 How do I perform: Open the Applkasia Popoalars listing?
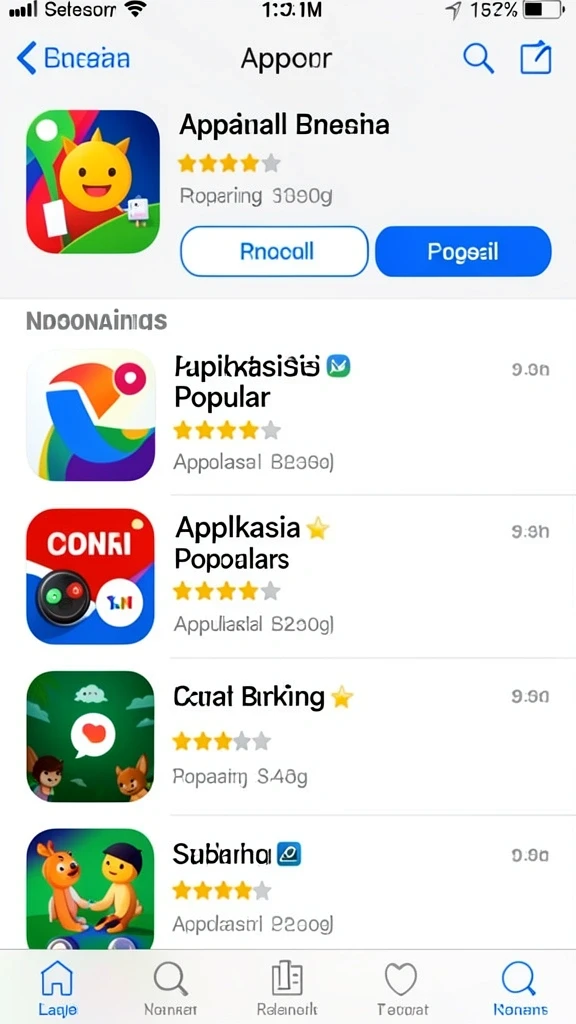[288, 576]
